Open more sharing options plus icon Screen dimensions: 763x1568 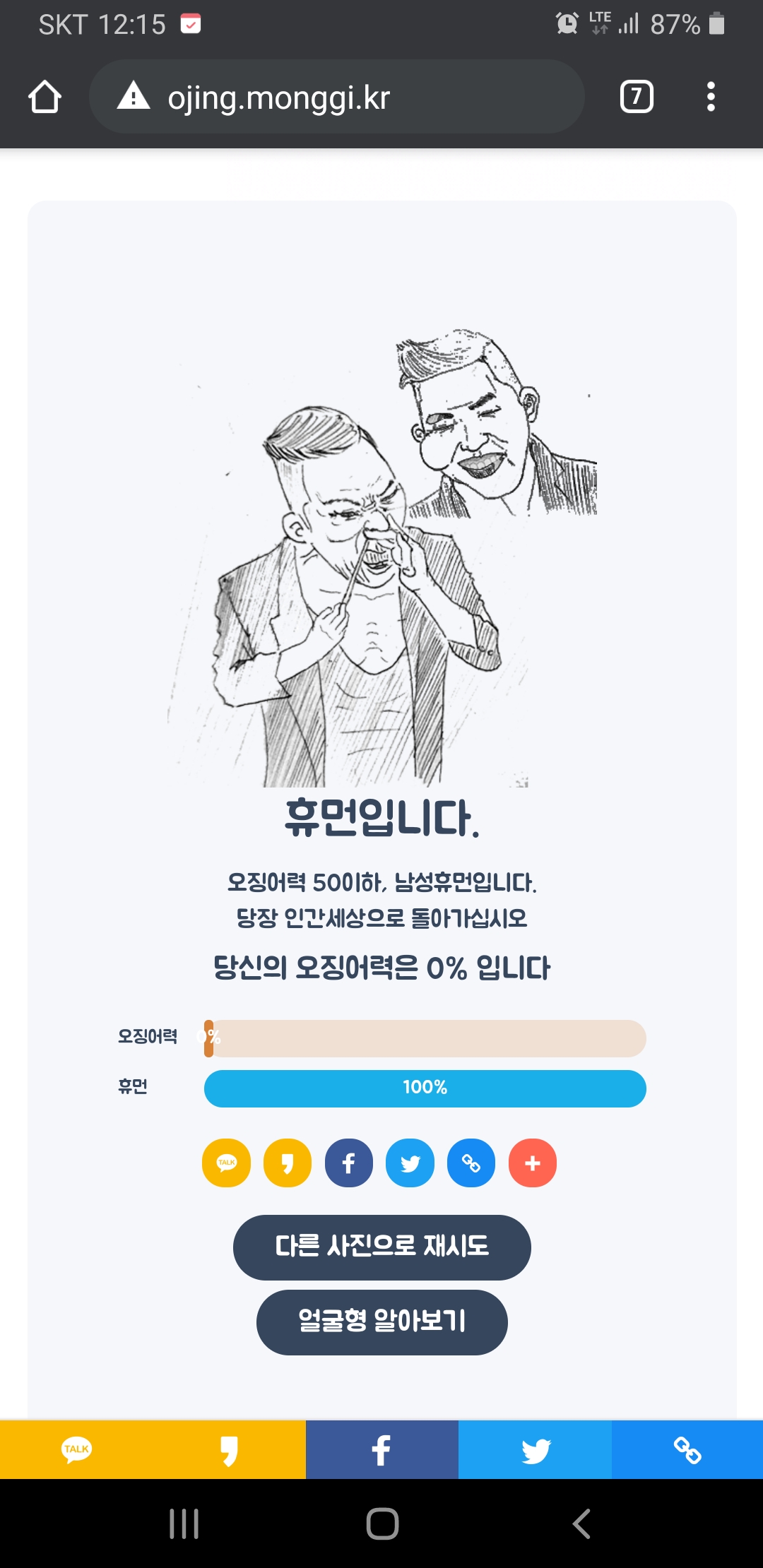(x=533, y=1163)
